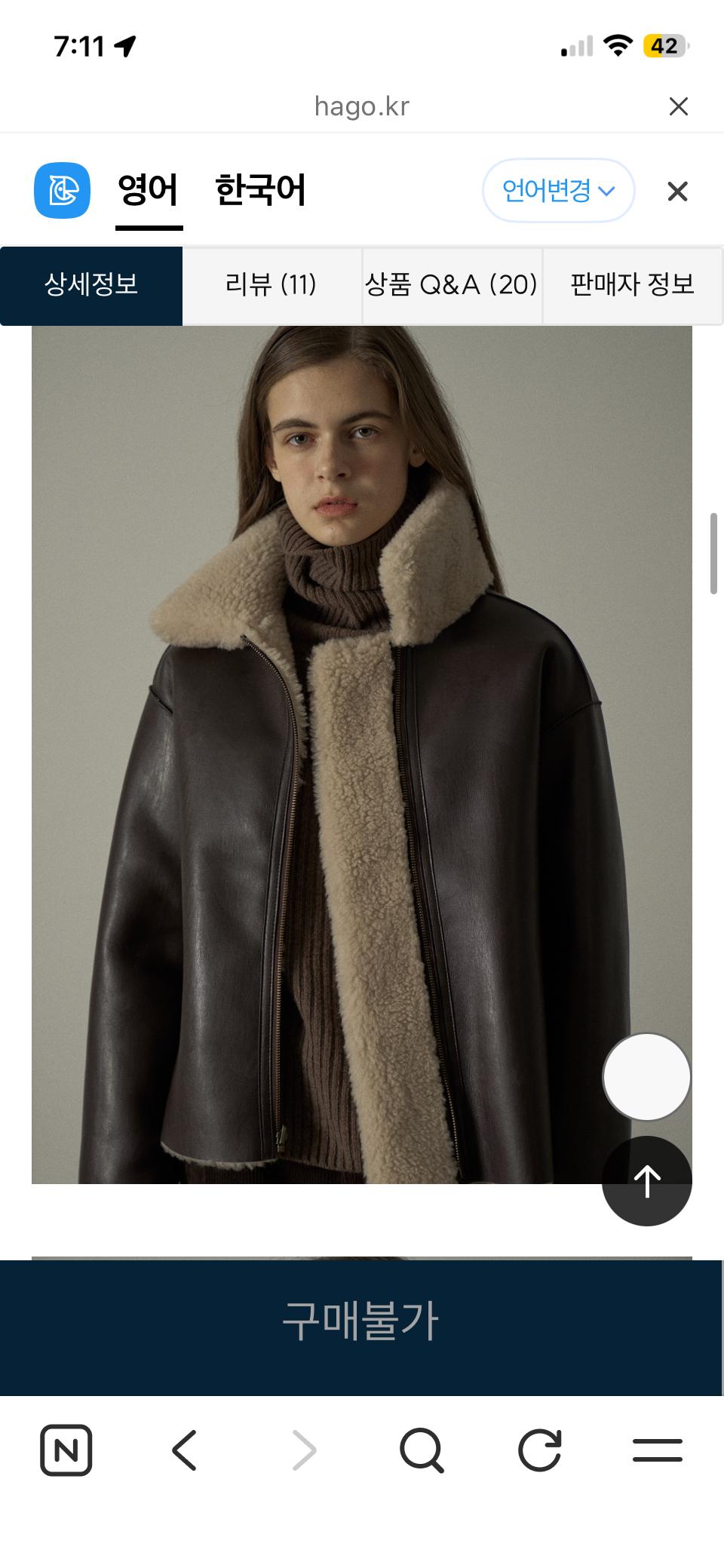Image resolution: width=724 pixels, height=1568 pixels.
Task: Switch translation to 한국어
Action: click(x=260, y=190)
